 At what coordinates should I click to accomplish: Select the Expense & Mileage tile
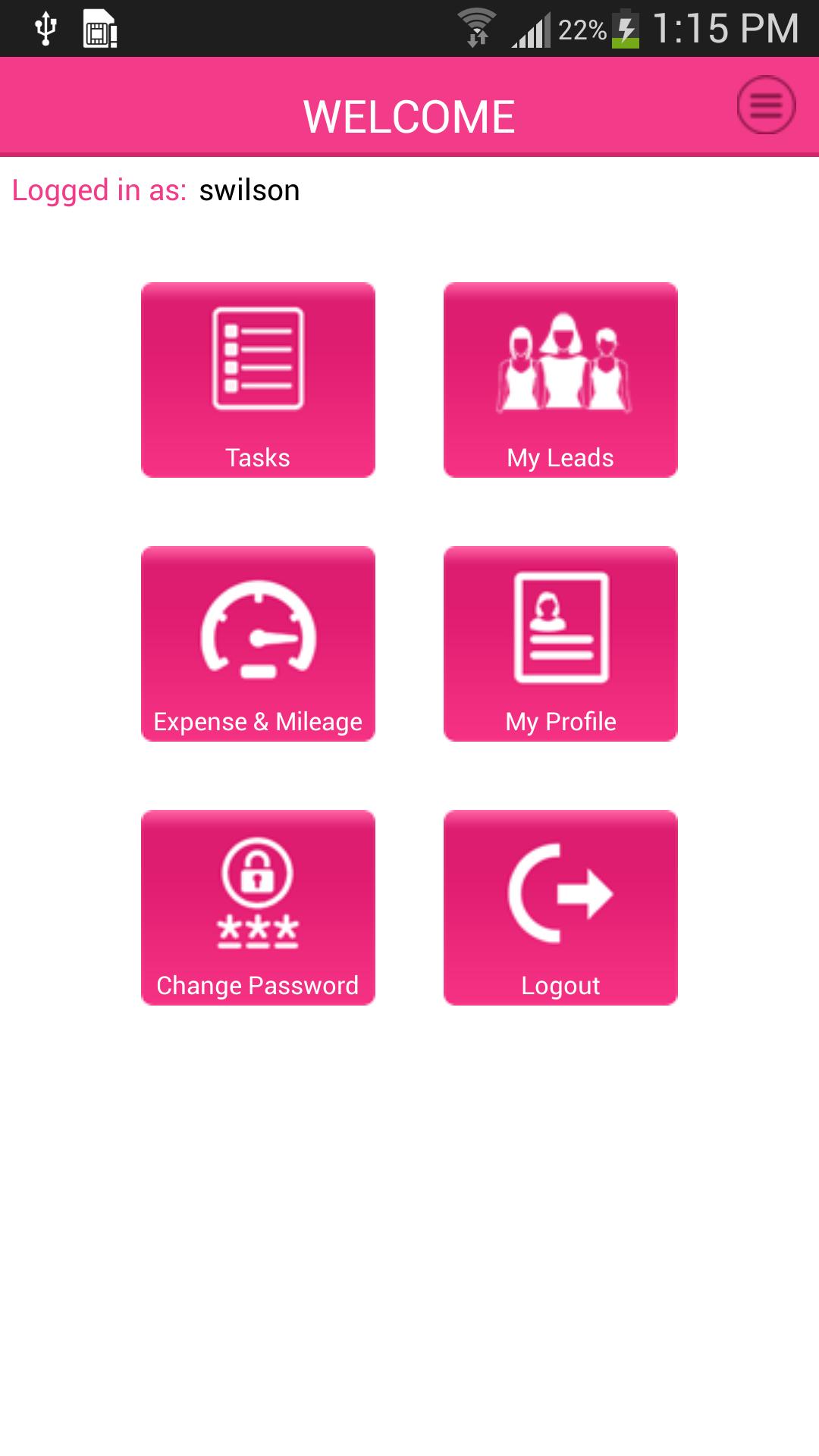[x=258, y=645]
